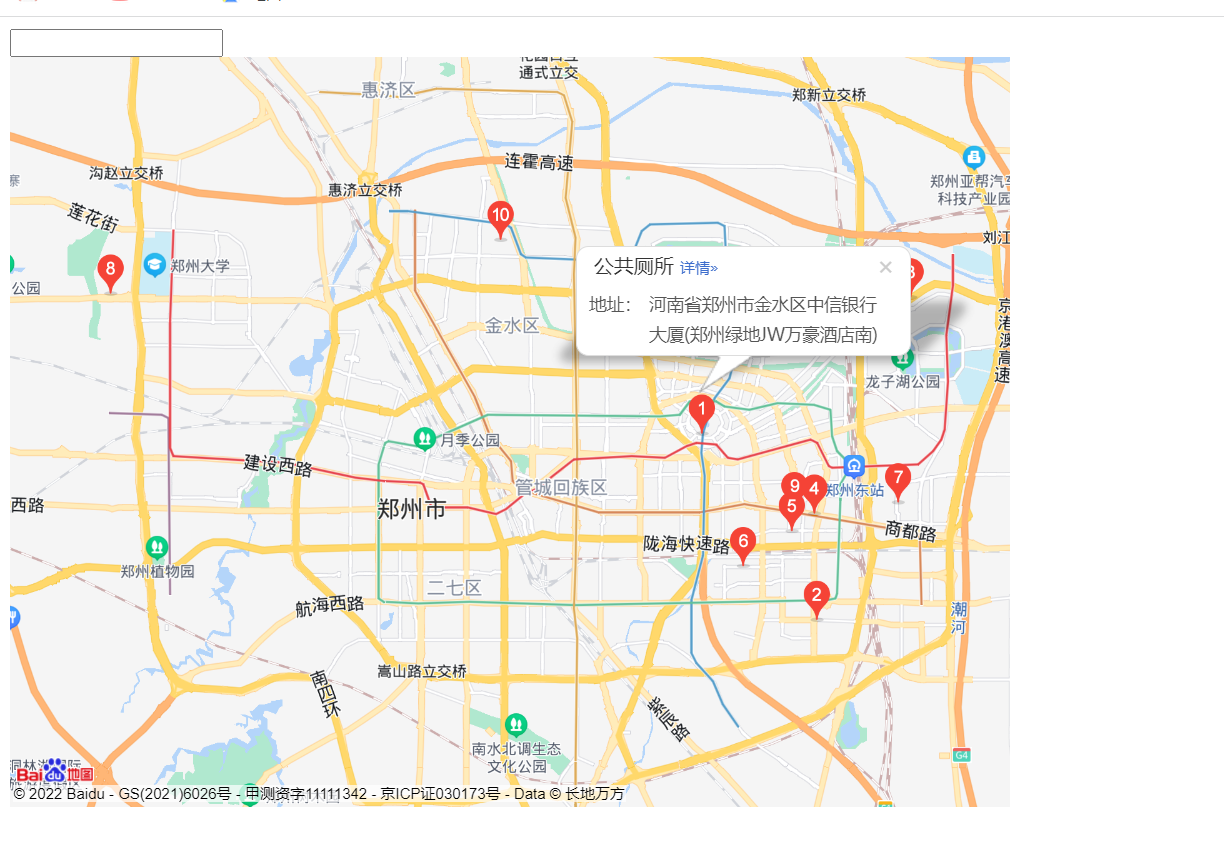Focus the search text field above map
1224x860 pixels.
tap(116, 43)
